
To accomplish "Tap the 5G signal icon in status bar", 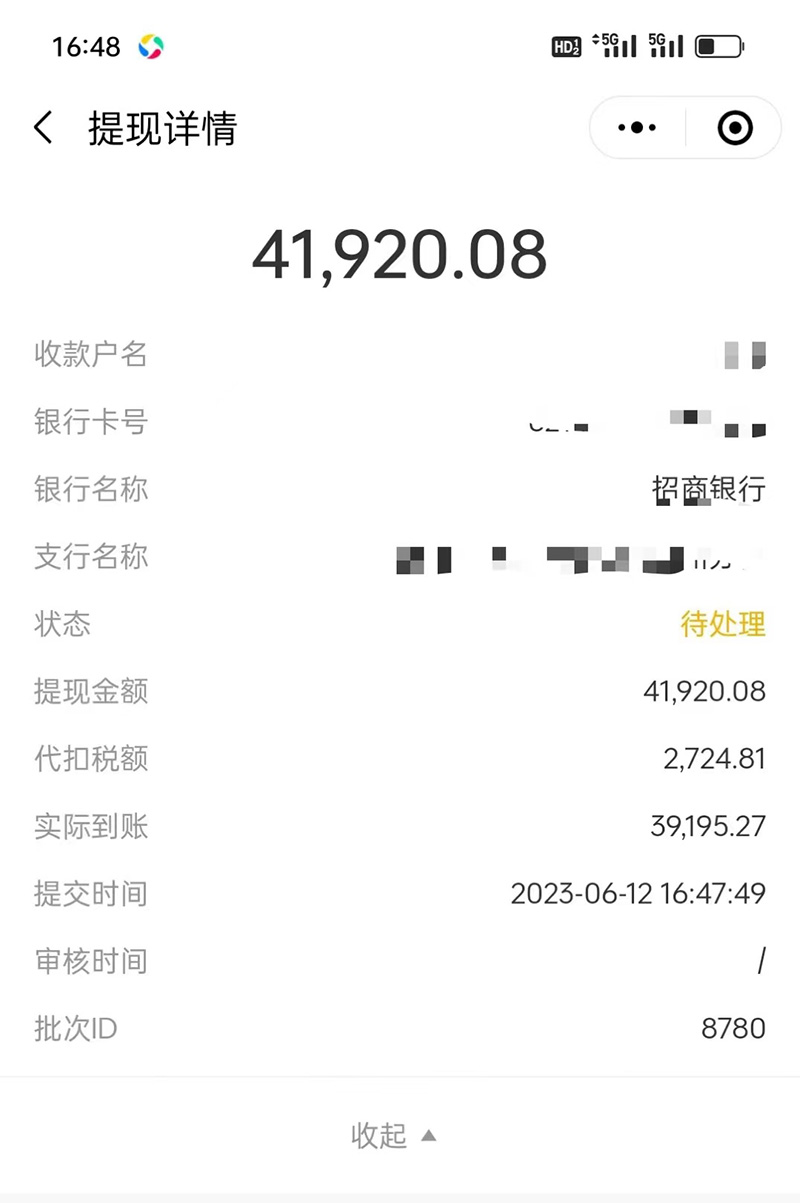I will 612,45.
